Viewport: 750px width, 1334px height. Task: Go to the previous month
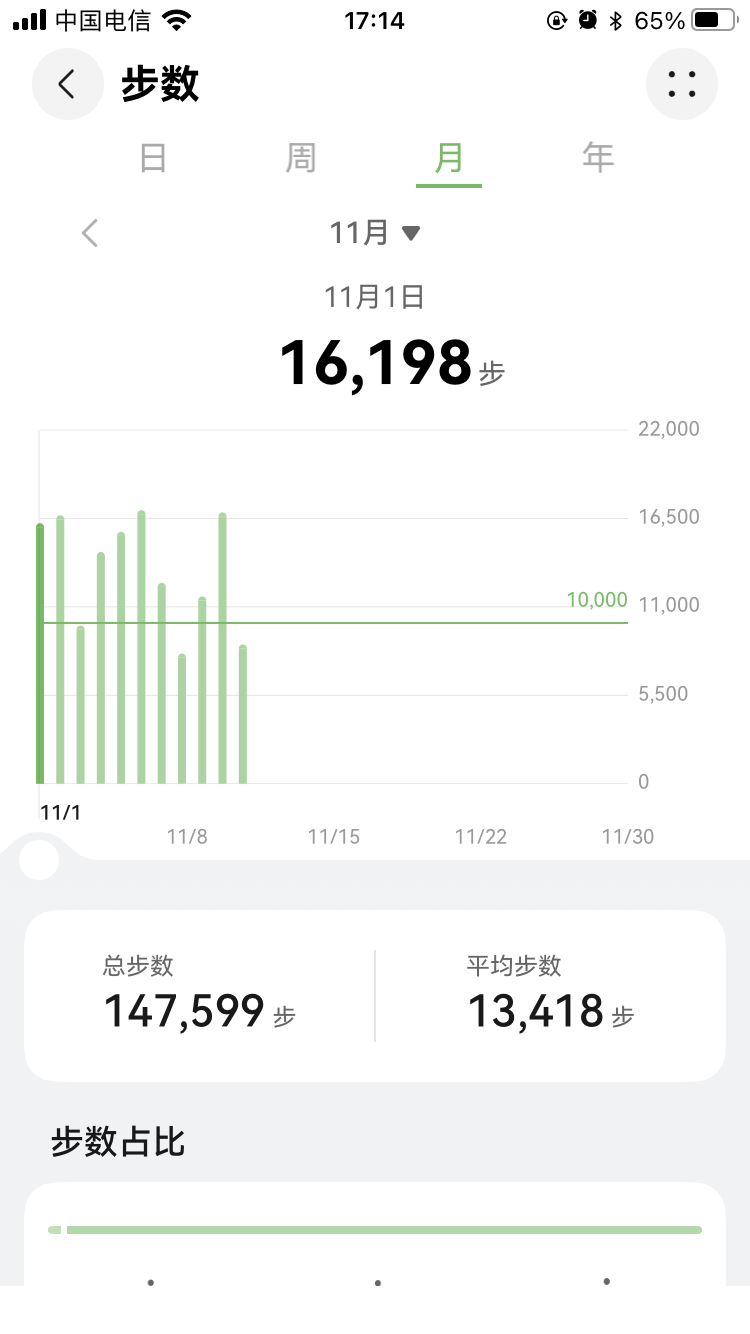coord(90,233)
